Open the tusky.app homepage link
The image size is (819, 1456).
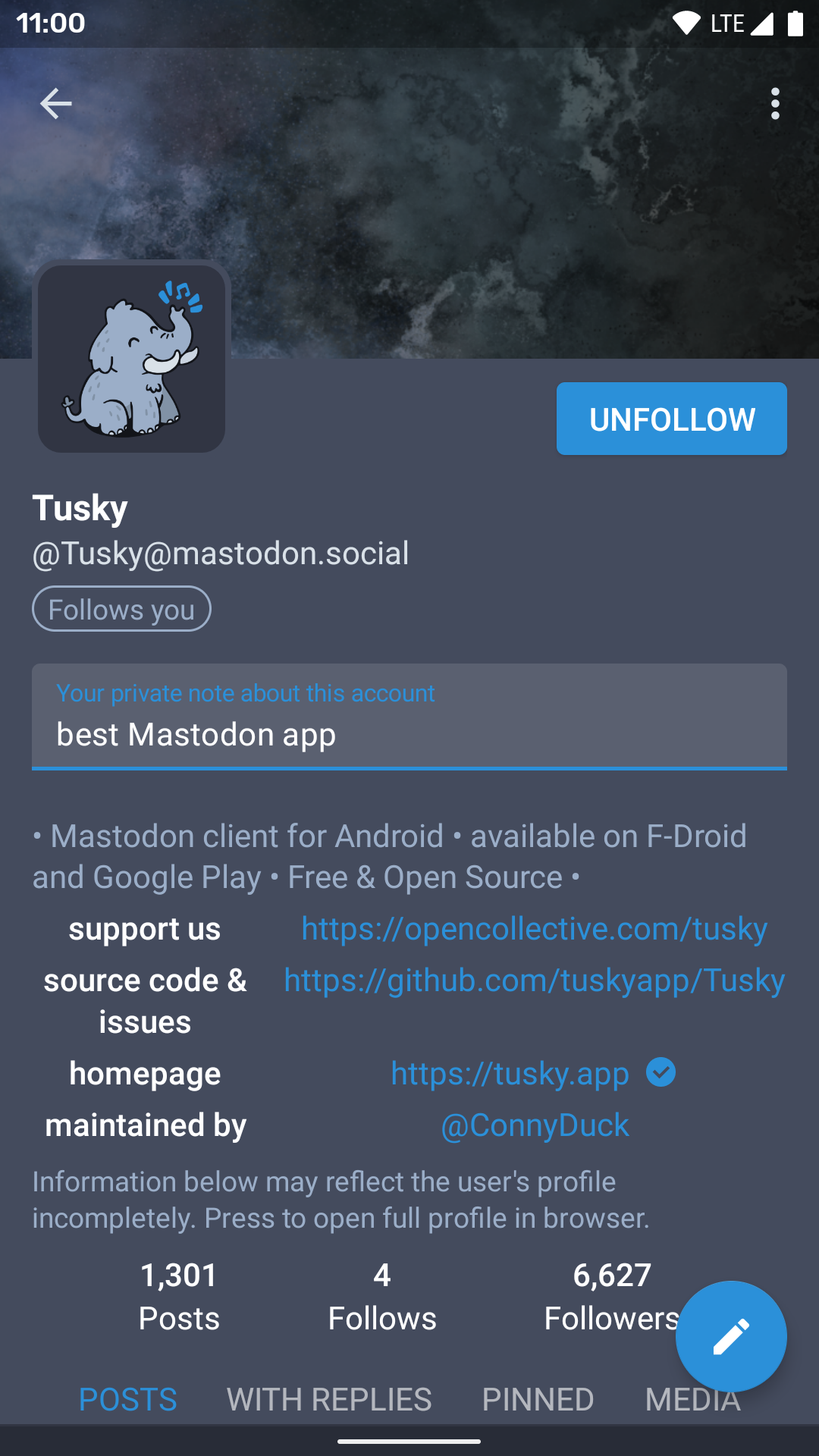pyautogui.click(x=510, y=1074)
